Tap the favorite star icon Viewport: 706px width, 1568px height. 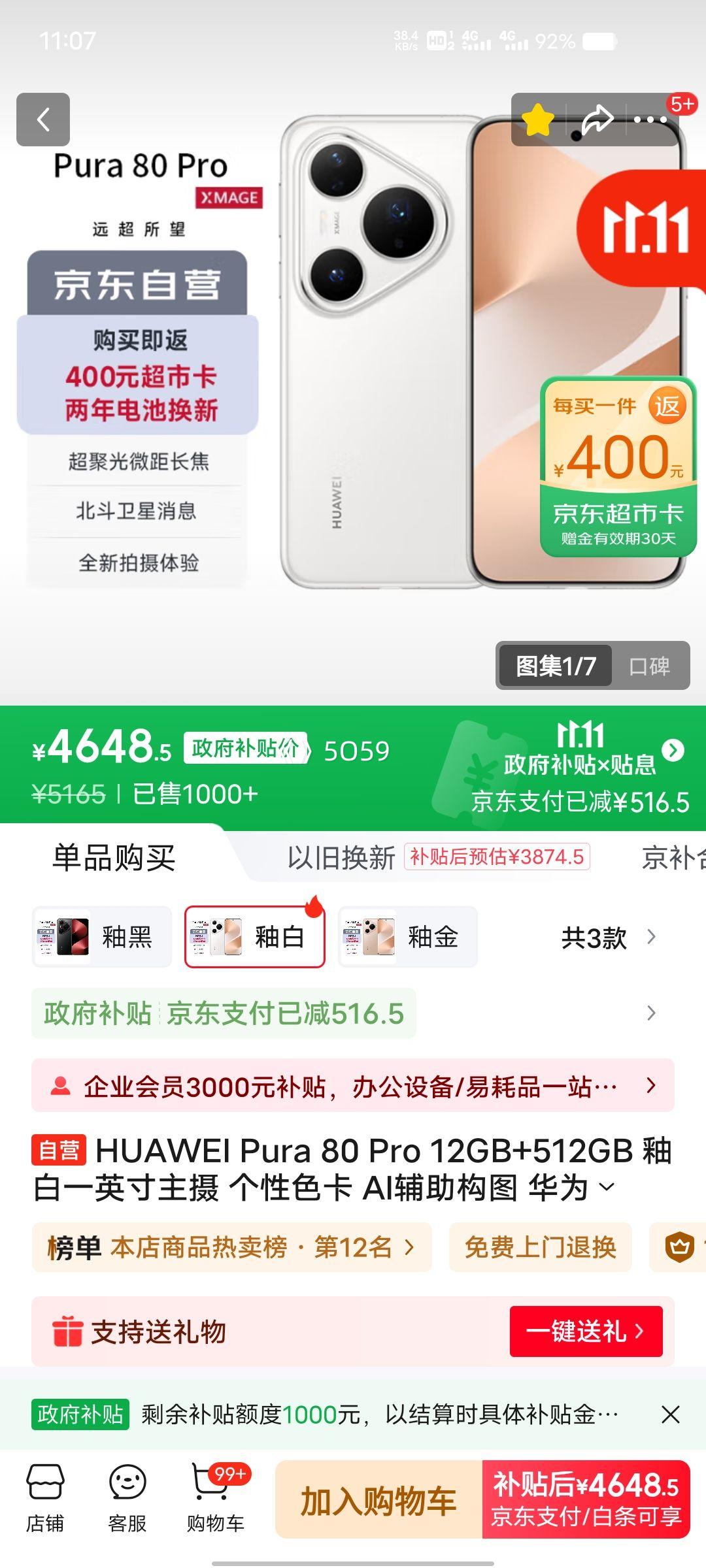(x=538, y=120)
